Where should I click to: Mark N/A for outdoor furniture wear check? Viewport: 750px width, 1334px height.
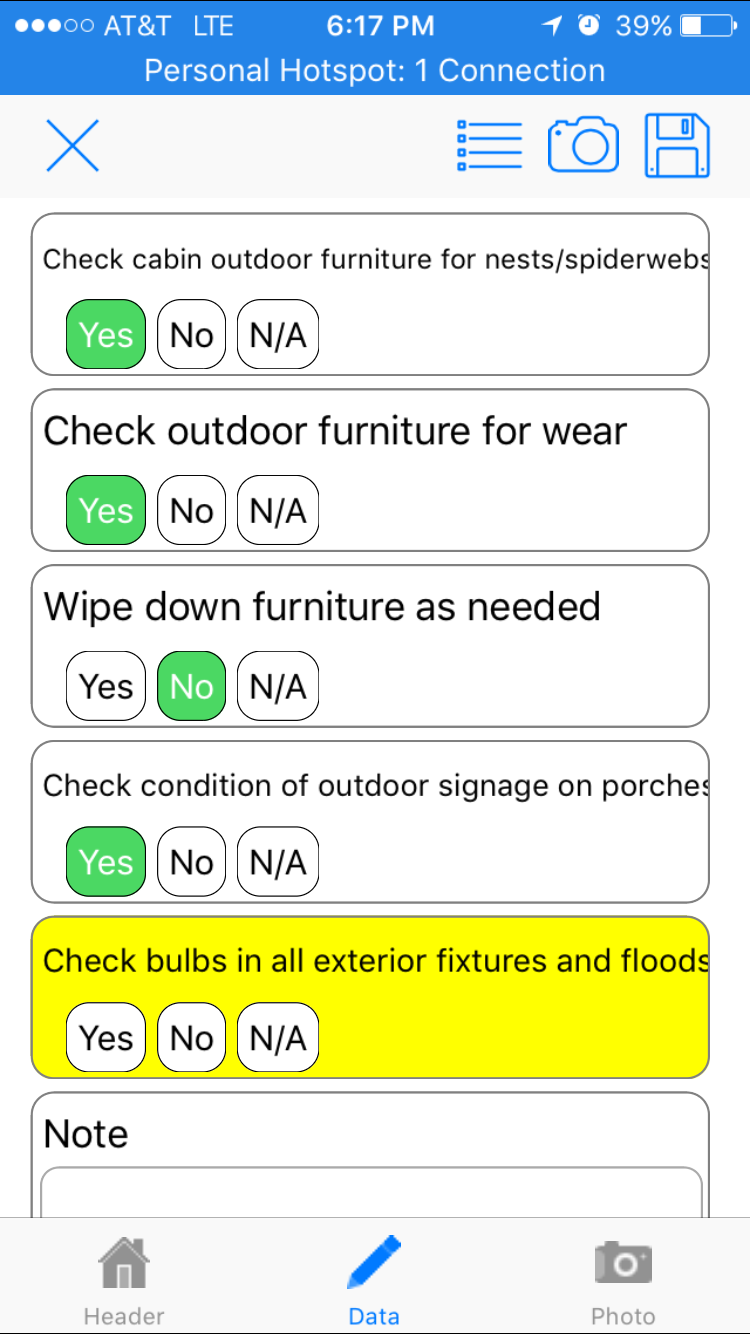278,511
